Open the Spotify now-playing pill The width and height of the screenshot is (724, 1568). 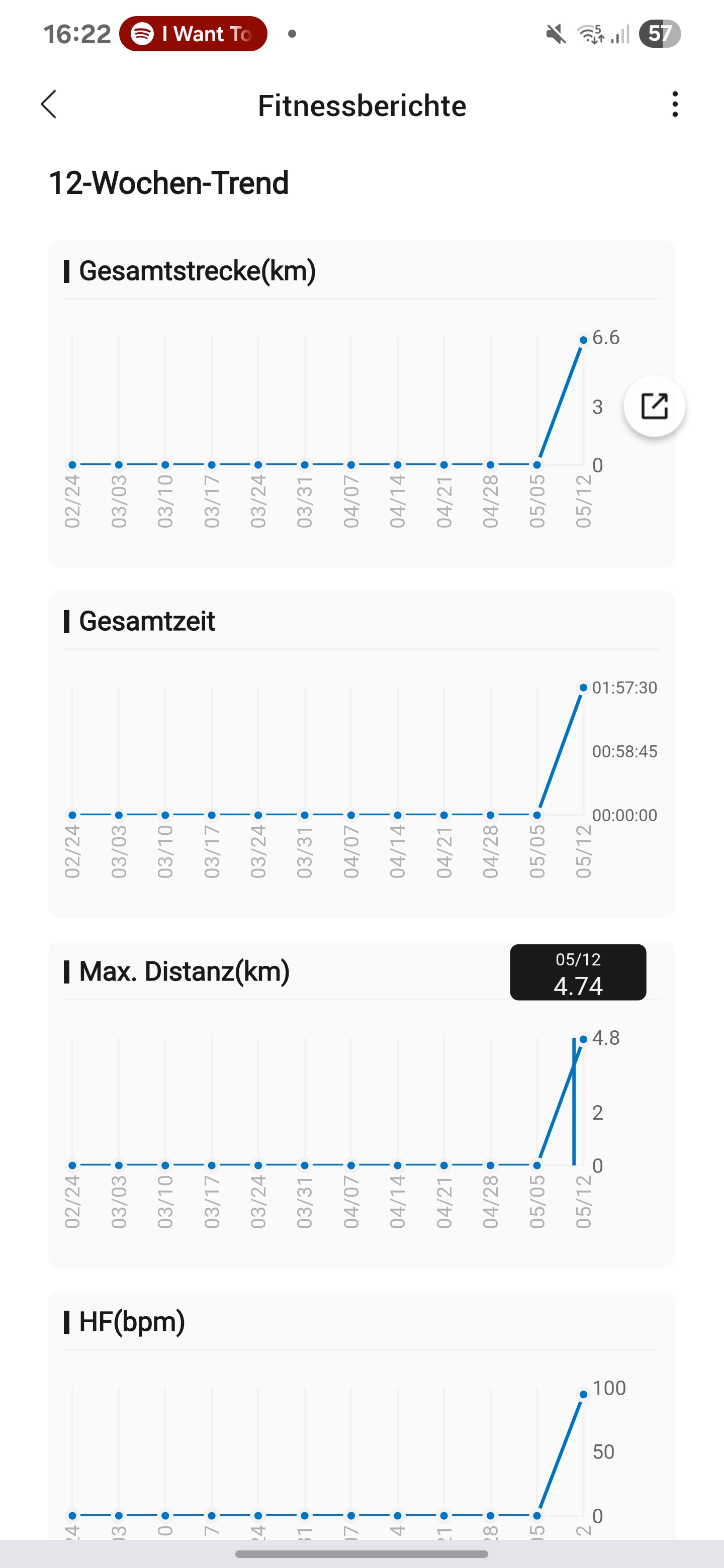(x=193, y=34)
